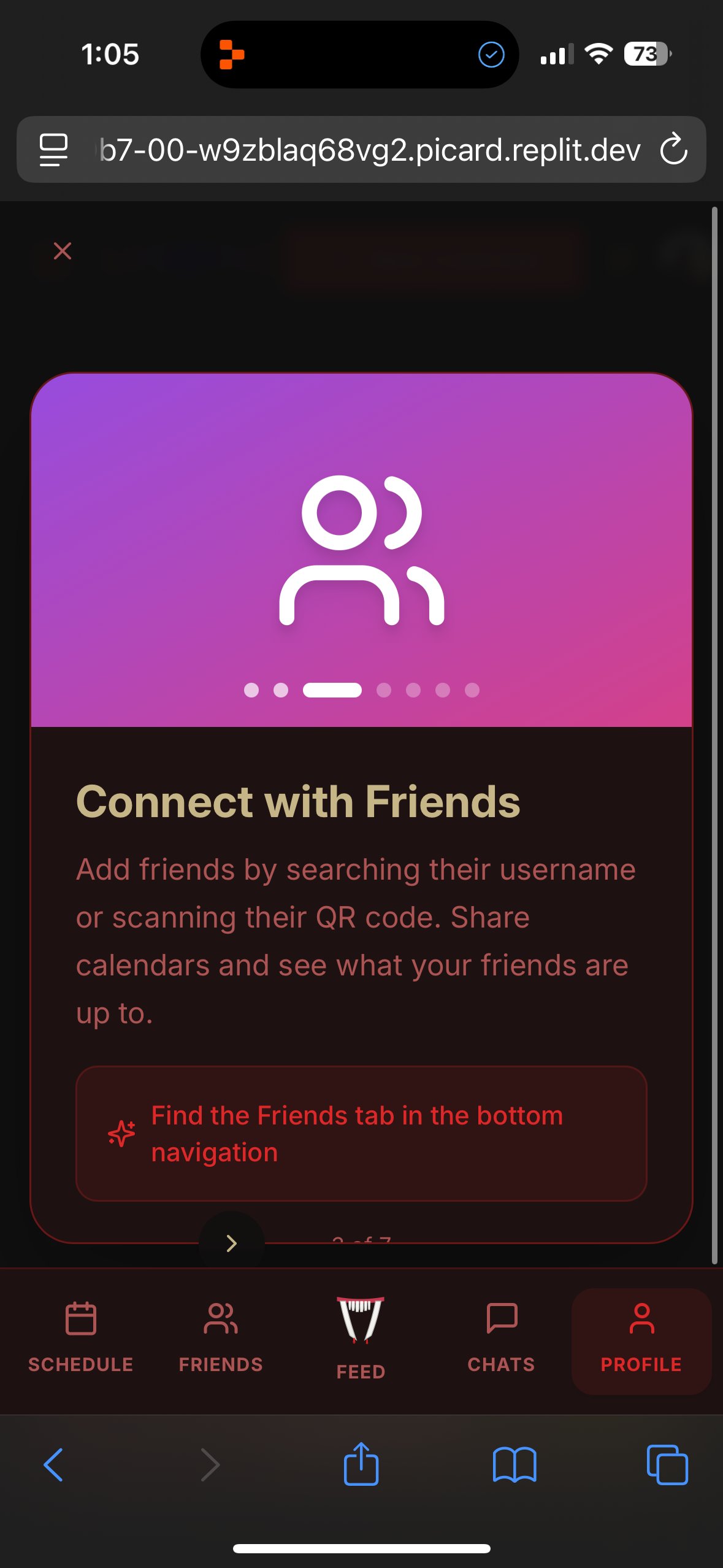Reload the page in Safari

[x=673, y=150]
